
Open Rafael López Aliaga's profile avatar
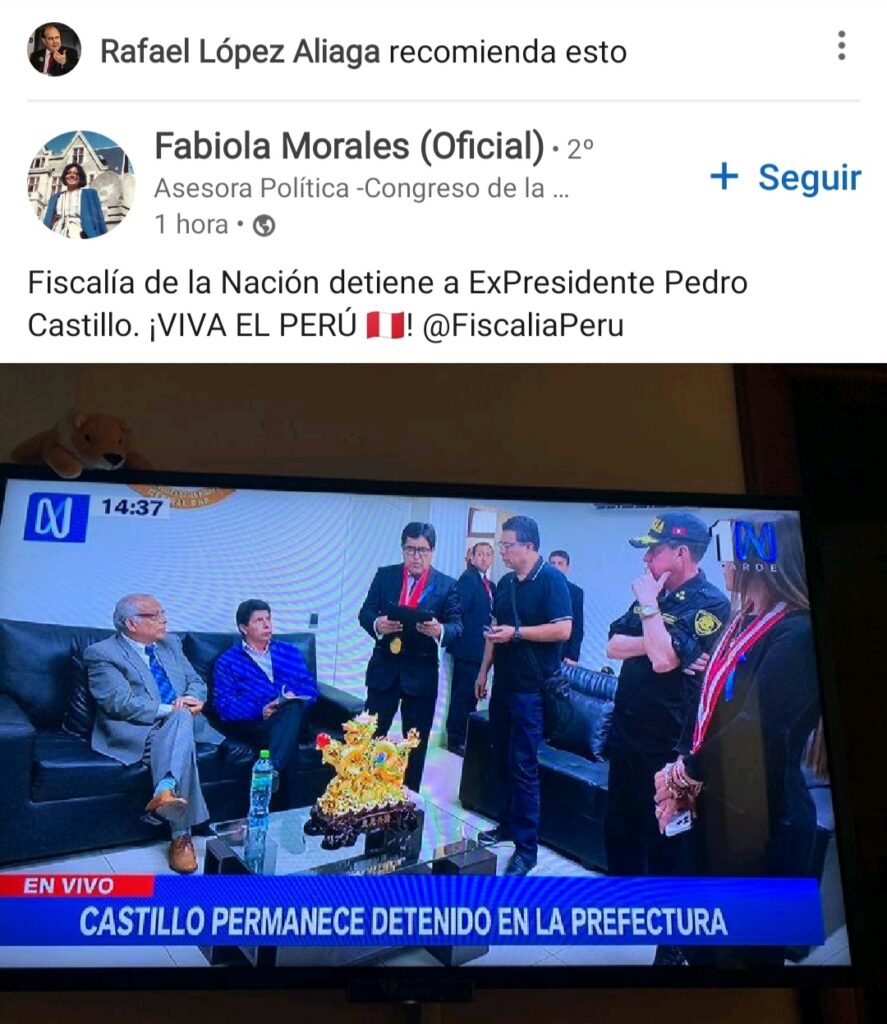click(53, 49)
